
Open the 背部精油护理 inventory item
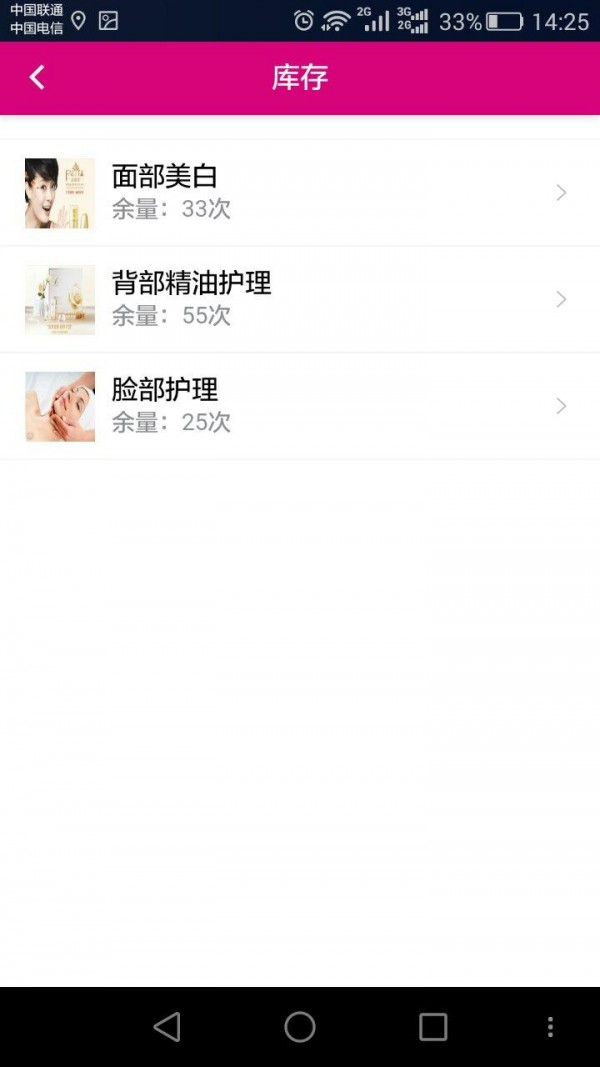pos(300,299)
